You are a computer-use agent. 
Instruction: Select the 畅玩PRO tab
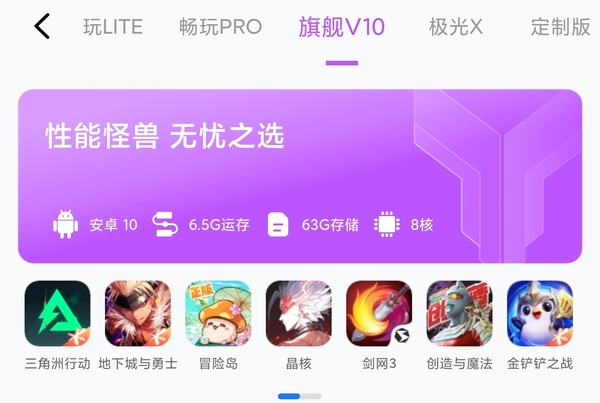point(220,27)
